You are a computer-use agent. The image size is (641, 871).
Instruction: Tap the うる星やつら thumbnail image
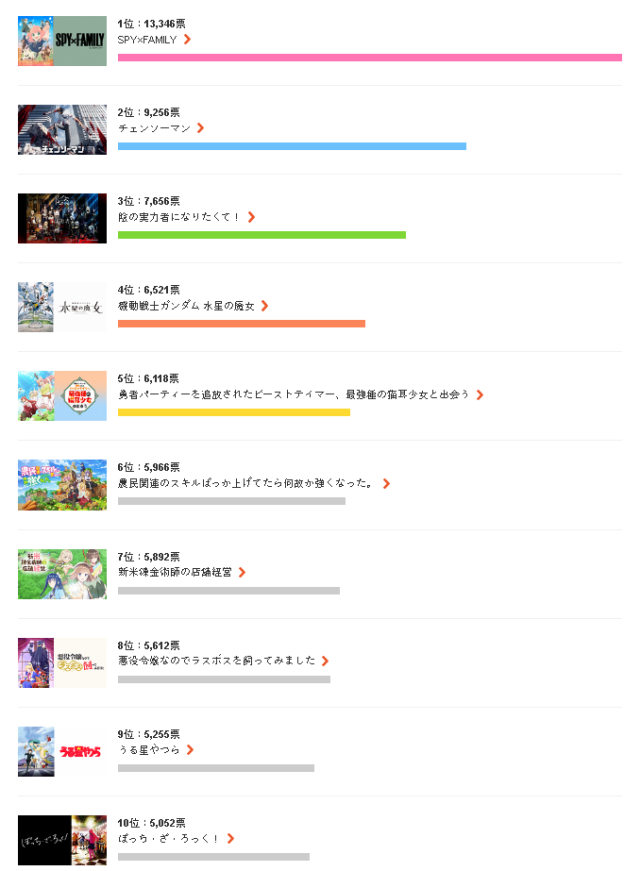point(62,752)
